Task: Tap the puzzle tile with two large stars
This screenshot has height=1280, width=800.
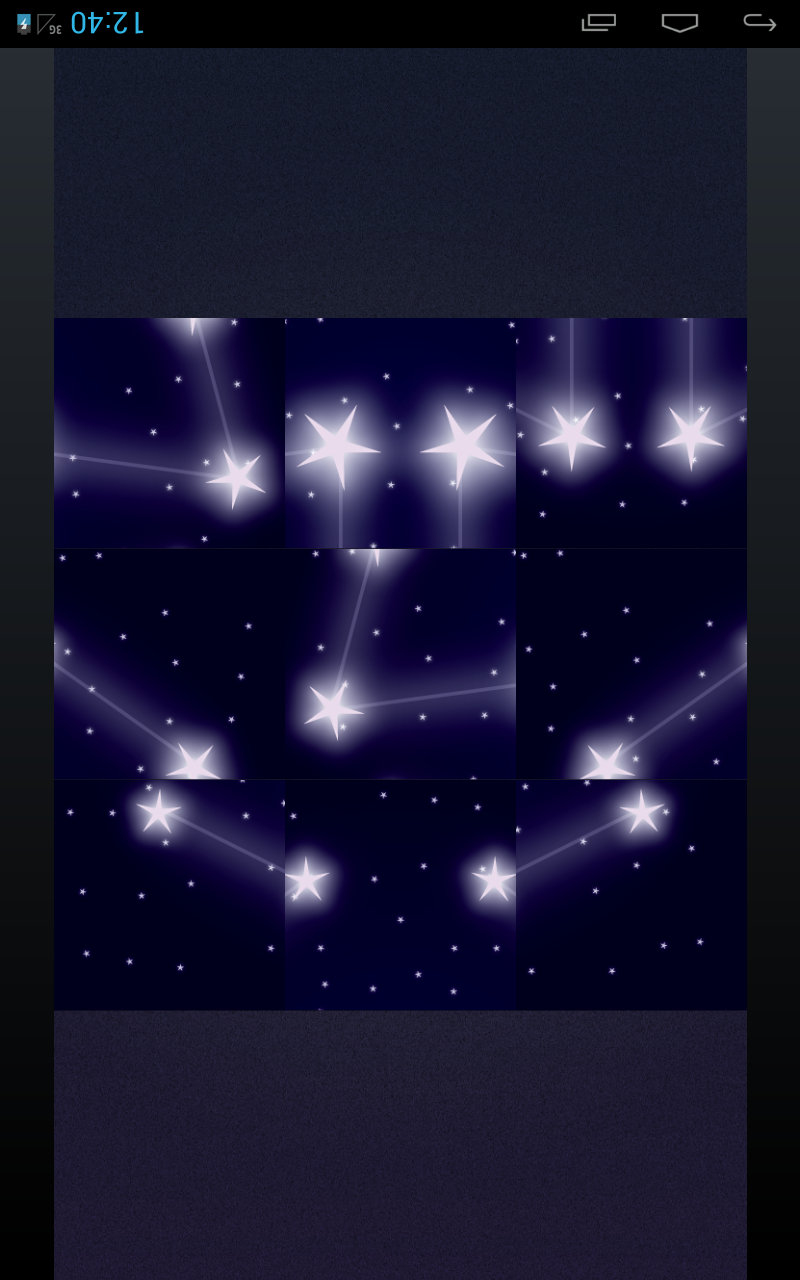Action: coord(400,433)
